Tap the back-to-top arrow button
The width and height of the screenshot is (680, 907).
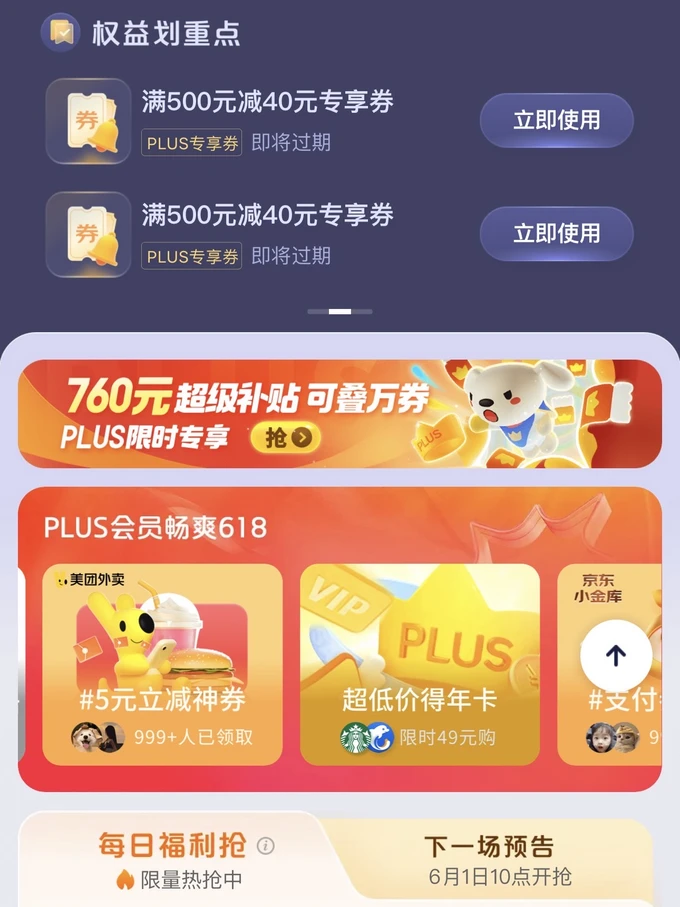(616, 656)
